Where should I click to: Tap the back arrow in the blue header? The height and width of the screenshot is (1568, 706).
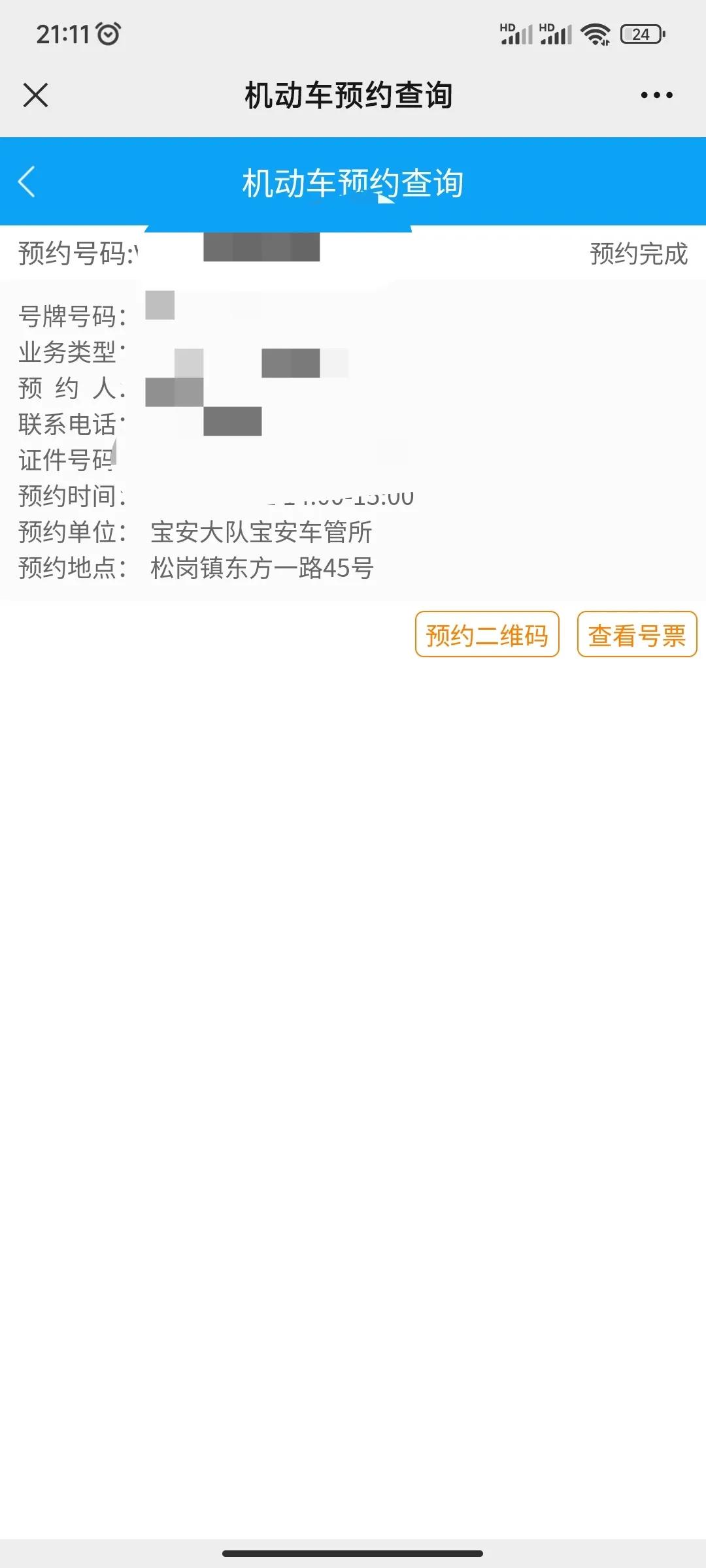(x=28, y=183)
